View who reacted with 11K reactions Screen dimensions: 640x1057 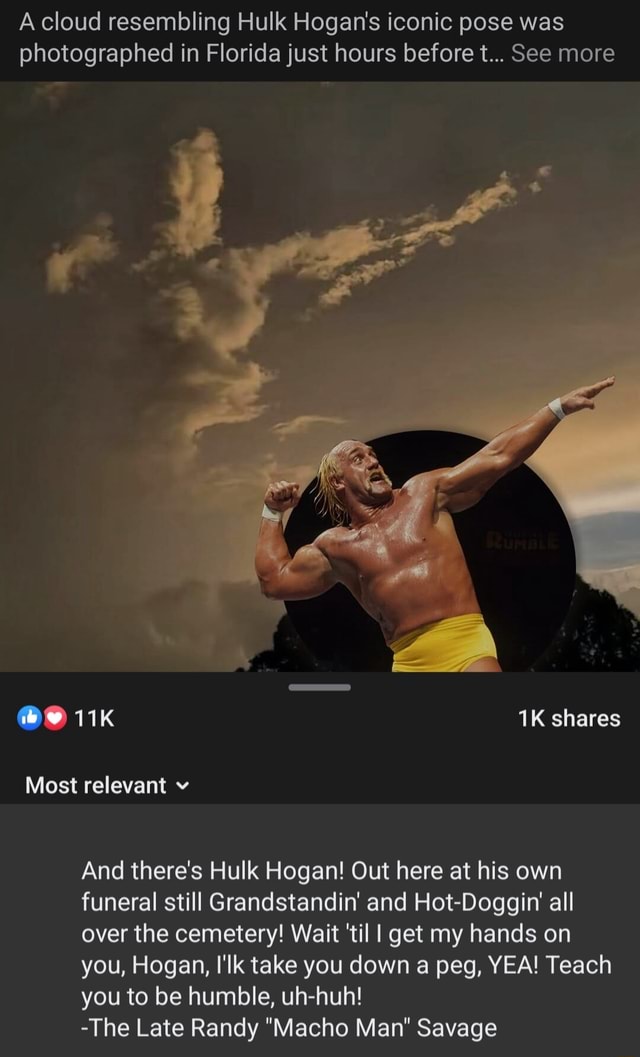coord(68,718)
